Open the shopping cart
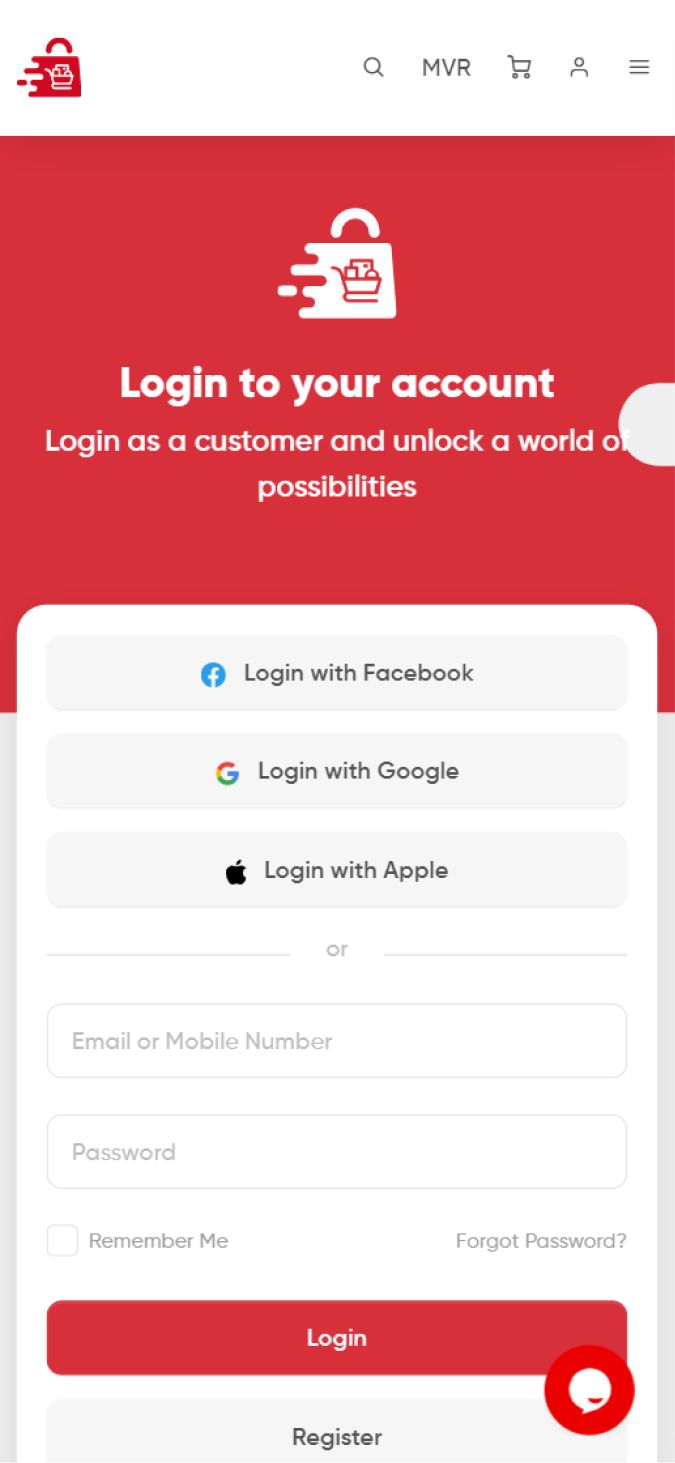Viewport: 675px width, 1463px height. (x=519, y=67)
